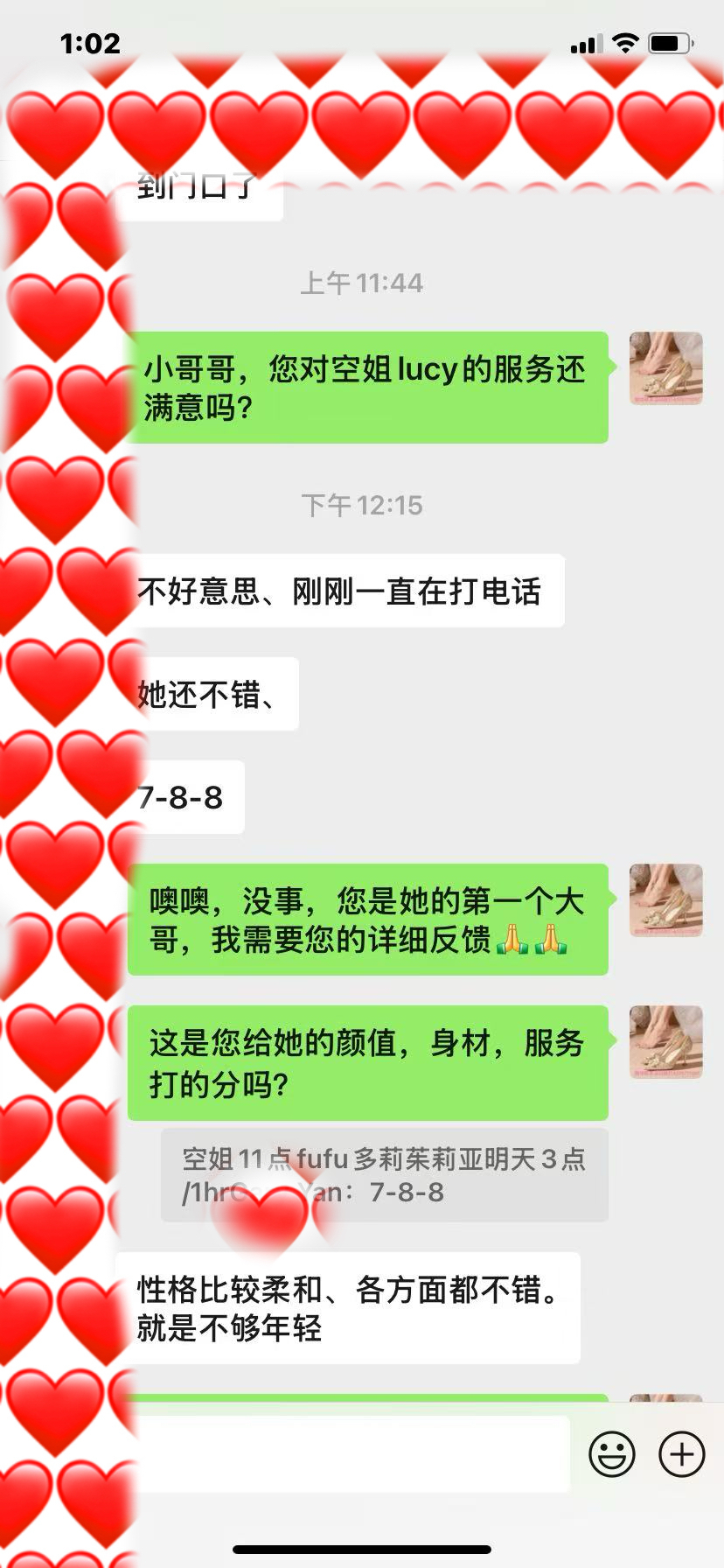This screenshot has width=724, height=1568.
Task: Open the emoji sticker panel
Action: [x=611, y=1454]
